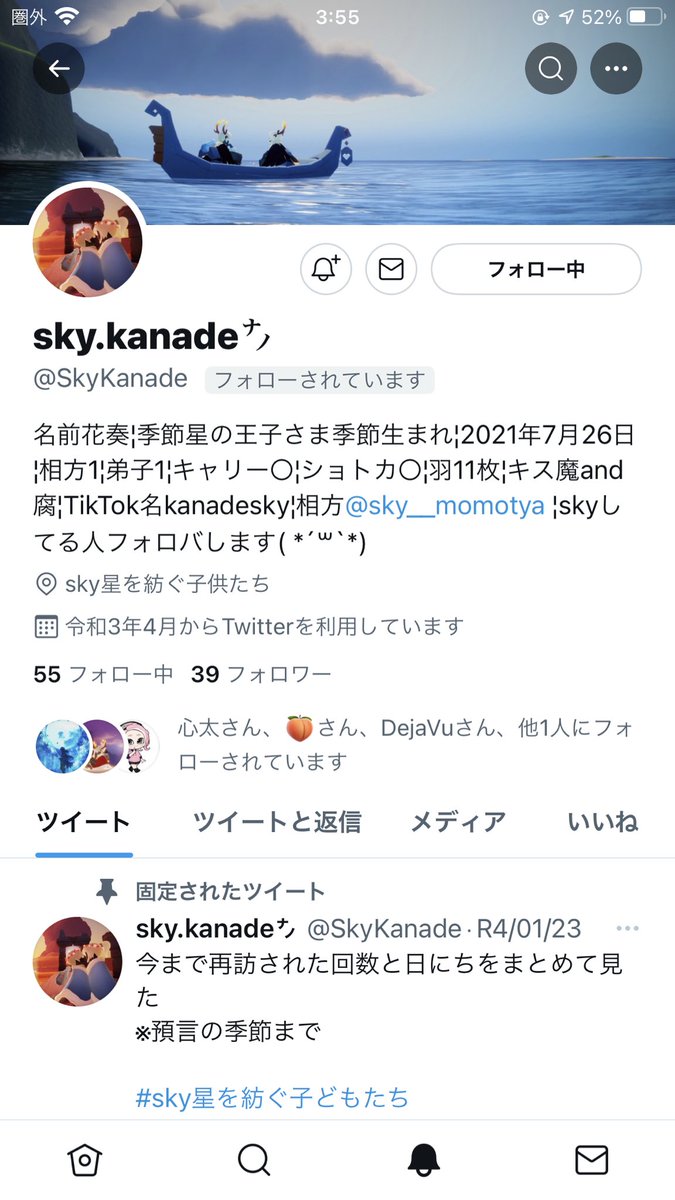This screenshot has height=1200, width=675.
Task: Switch to the いいね tab
Action: tap(603, 822)
